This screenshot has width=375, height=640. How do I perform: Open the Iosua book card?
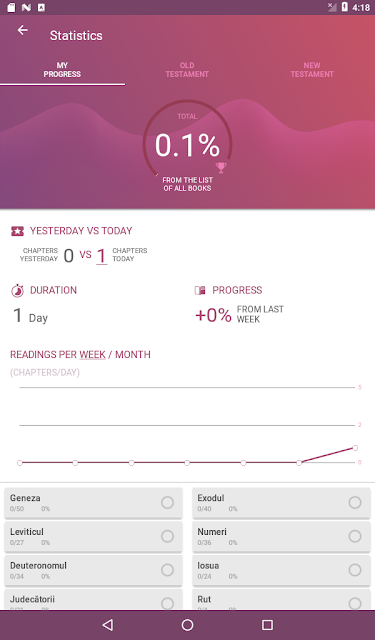(x=281, y=571)
